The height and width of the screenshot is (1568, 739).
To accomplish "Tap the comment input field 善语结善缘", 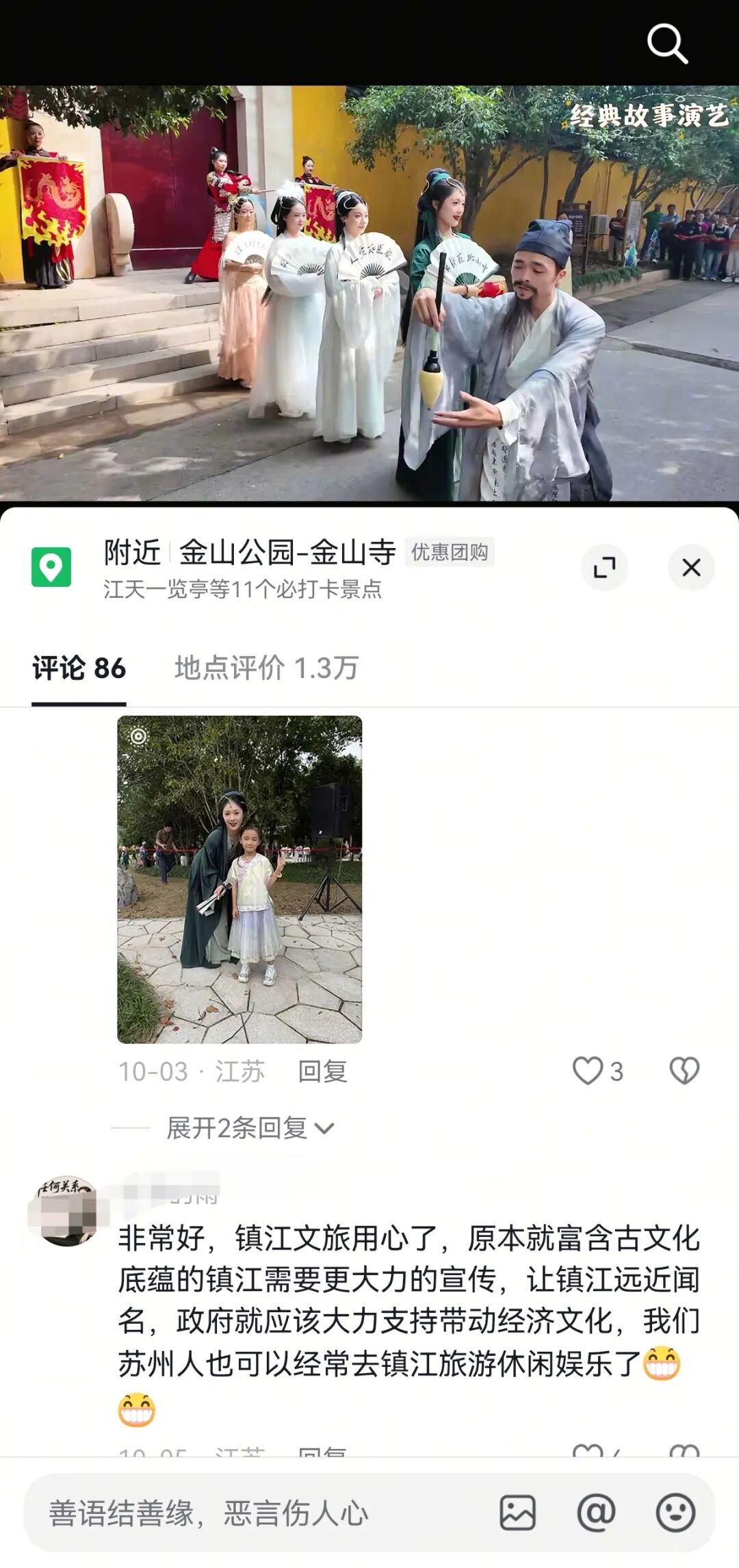I will coord(260,1513).
